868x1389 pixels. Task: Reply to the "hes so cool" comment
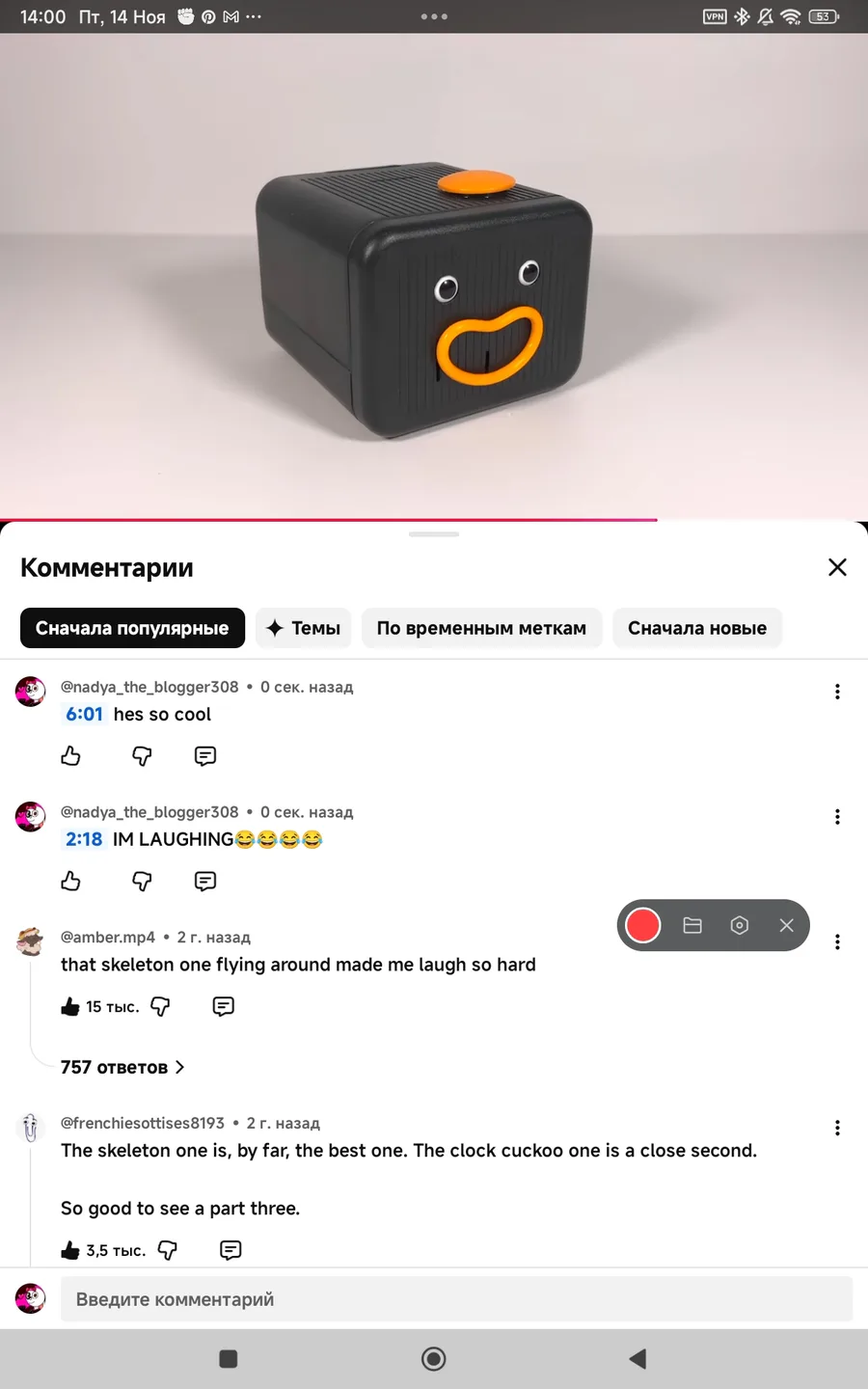pos(205,756)
